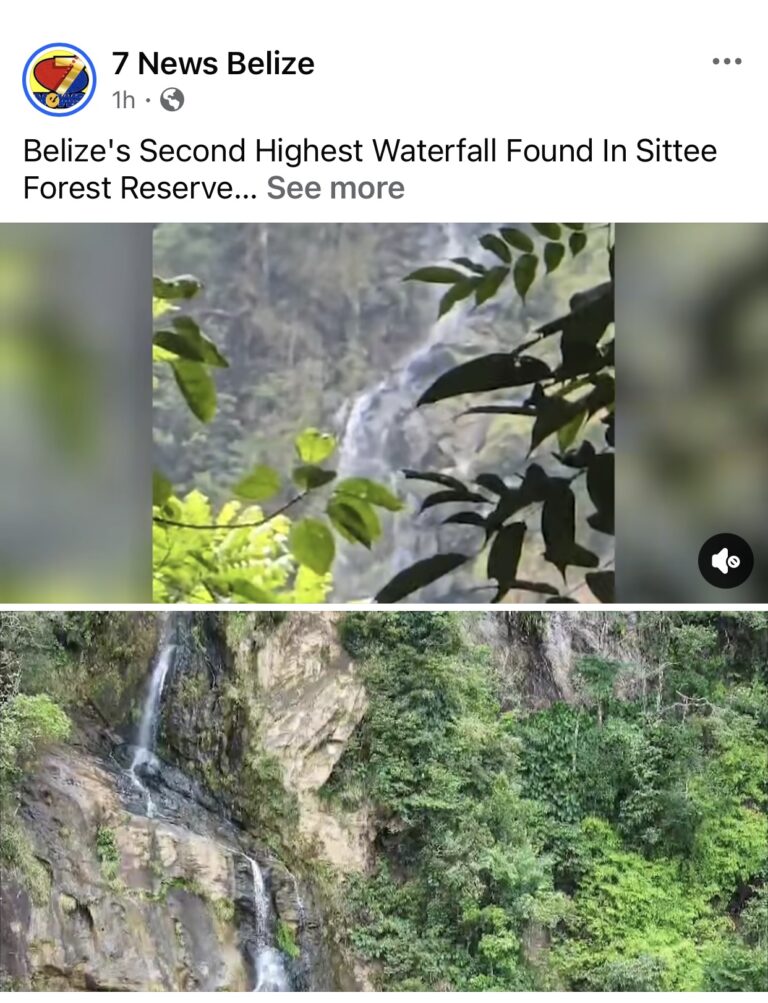The height and width of the screenshot is (1003, 768).
Task: Open the waterfall video through leaves
Action: (384, 412)
